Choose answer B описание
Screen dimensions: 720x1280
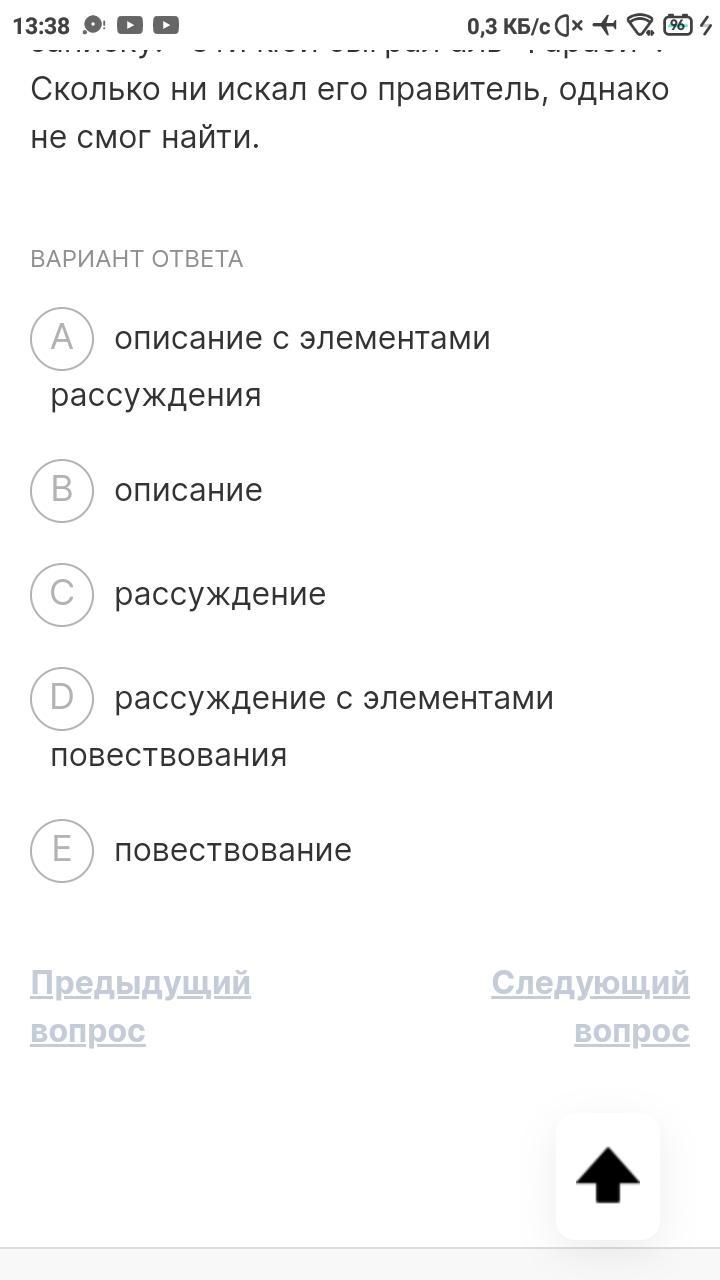tap(62, 491)
